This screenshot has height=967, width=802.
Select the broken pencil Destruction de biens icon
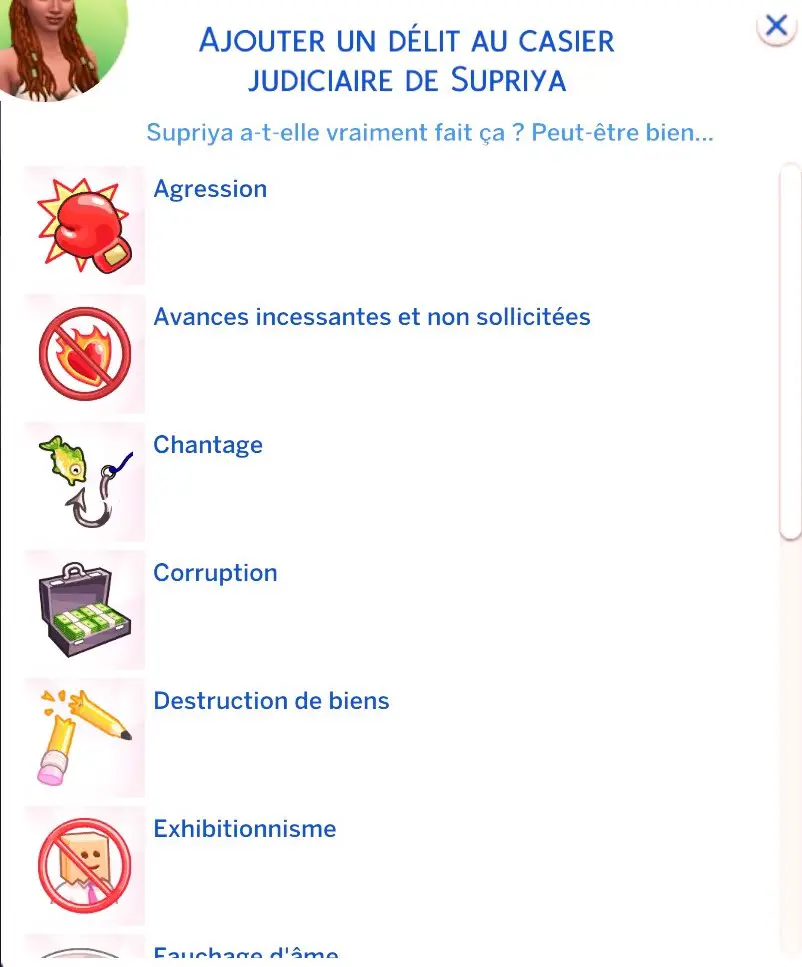[84, 736]
